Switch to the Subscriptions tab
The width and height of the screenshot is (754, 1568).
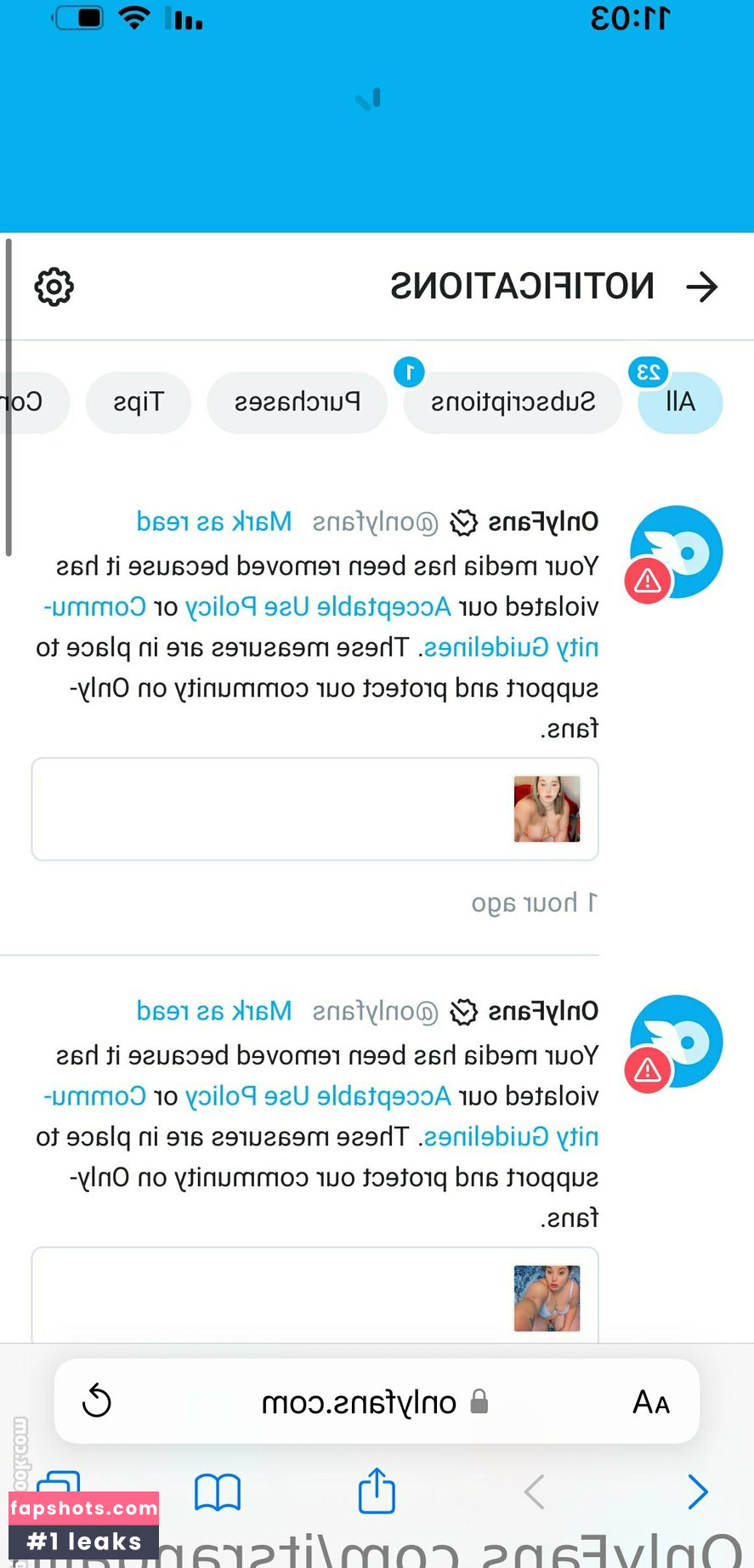point(513,402)
